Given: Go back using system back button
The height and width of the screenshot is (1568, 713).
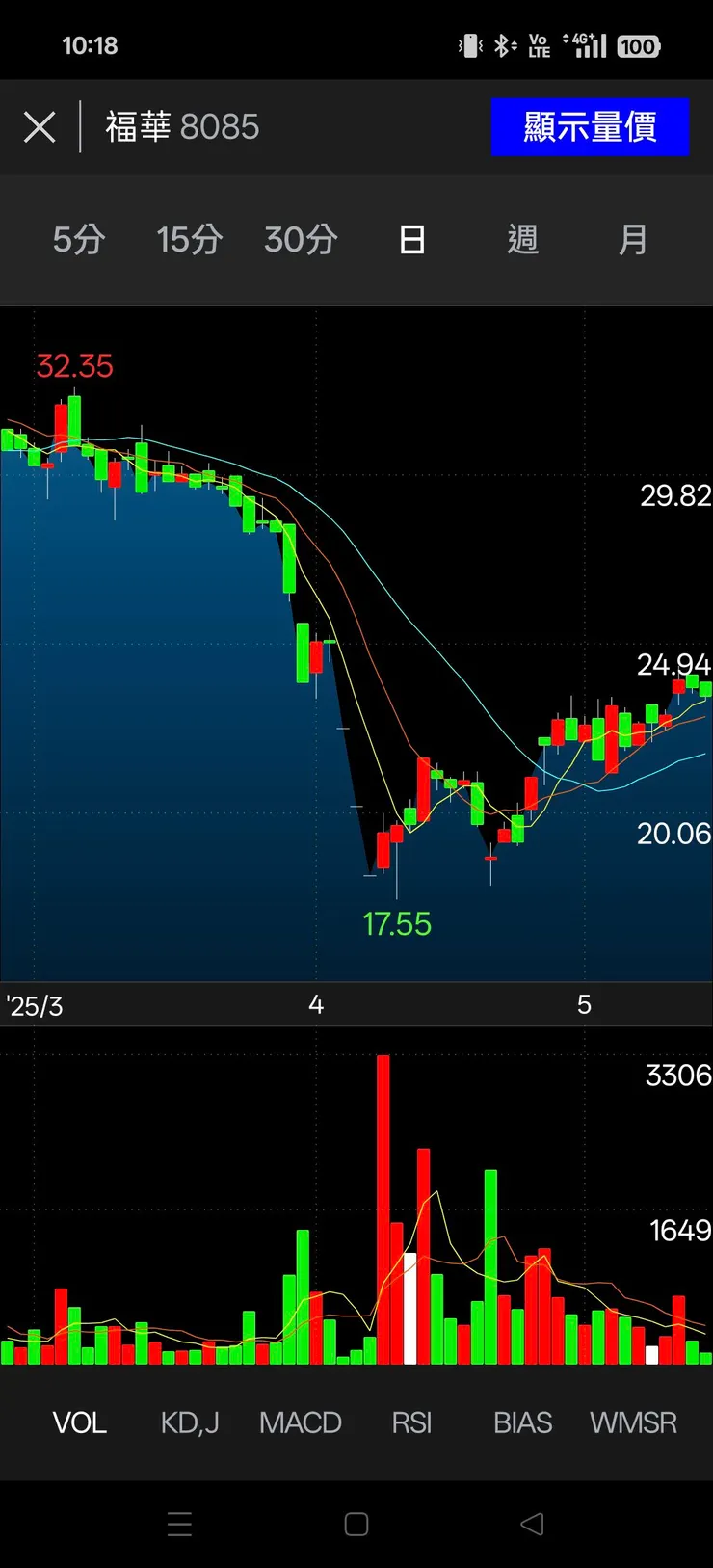Looking at the screenshot, I should point(532,1524).
